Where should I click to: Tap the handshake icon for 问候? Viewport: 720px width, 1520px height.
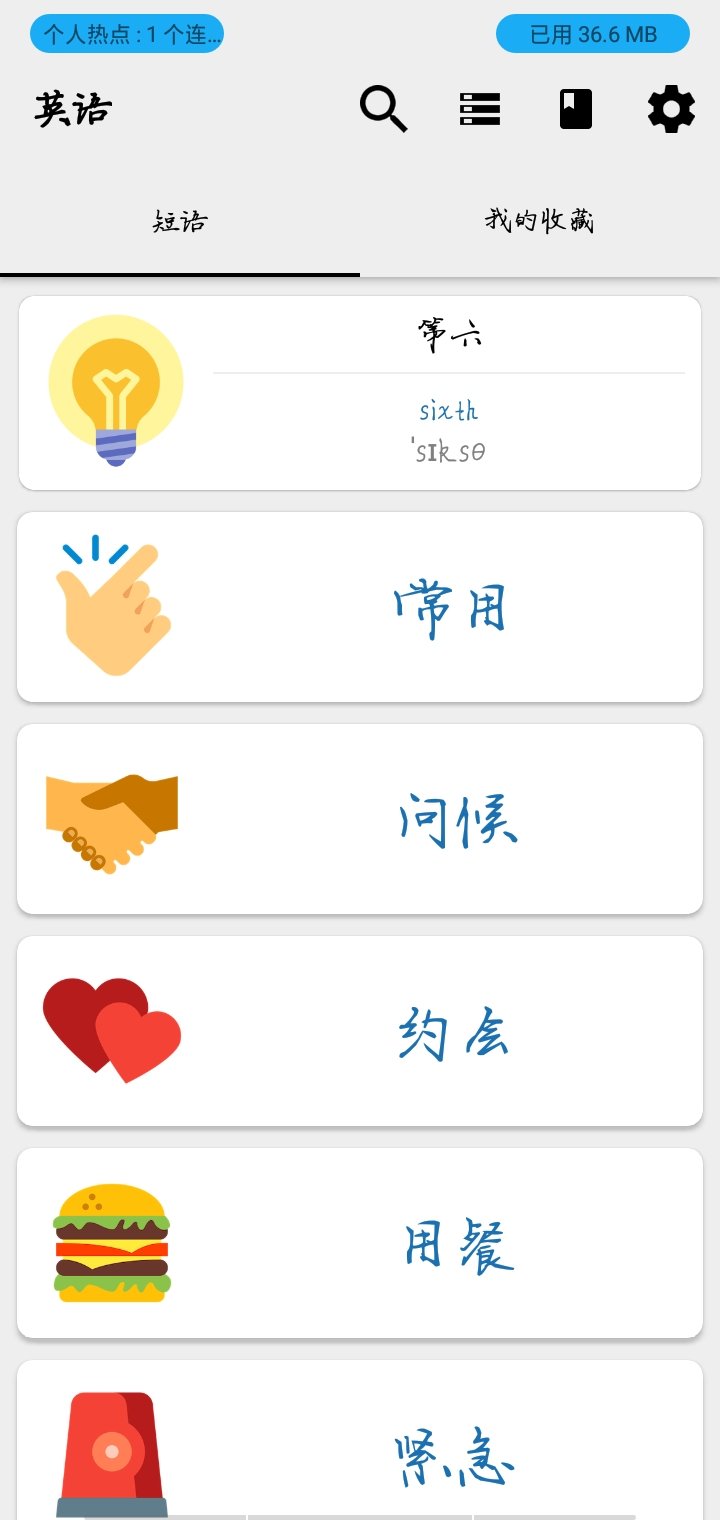112,818
